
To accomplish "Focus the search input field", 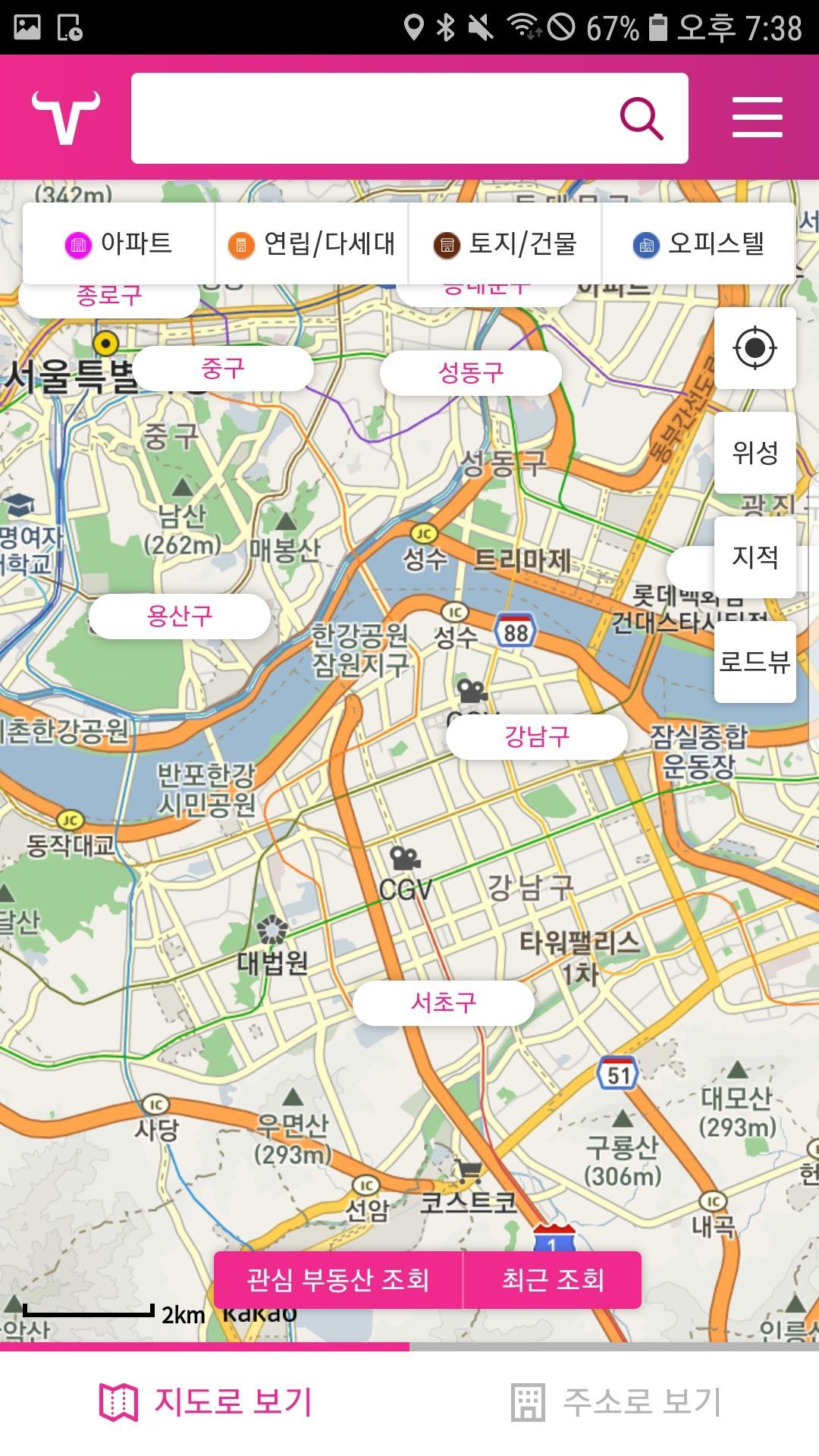I will coord(372,118).
